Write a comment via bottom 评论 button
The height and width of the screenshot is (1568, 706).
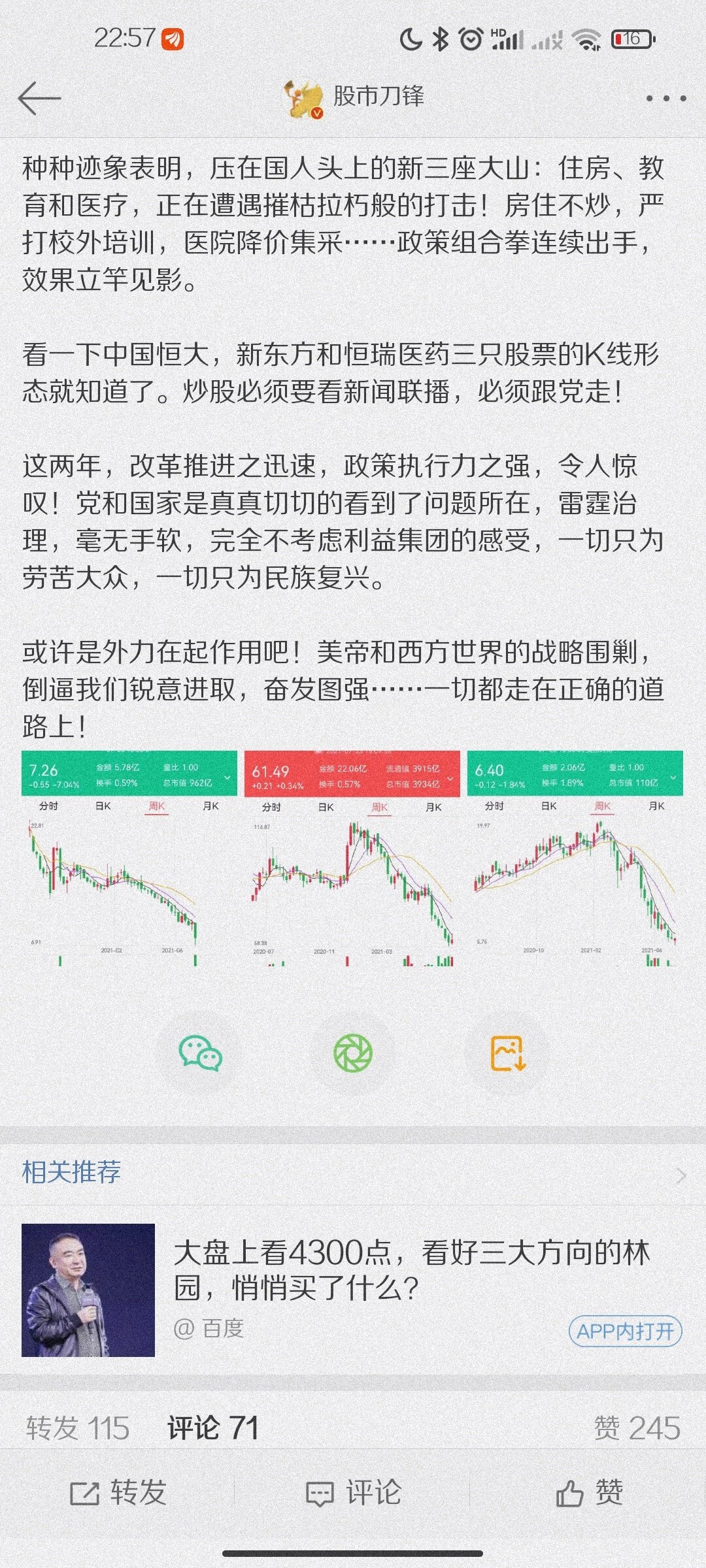(353, 1493)
